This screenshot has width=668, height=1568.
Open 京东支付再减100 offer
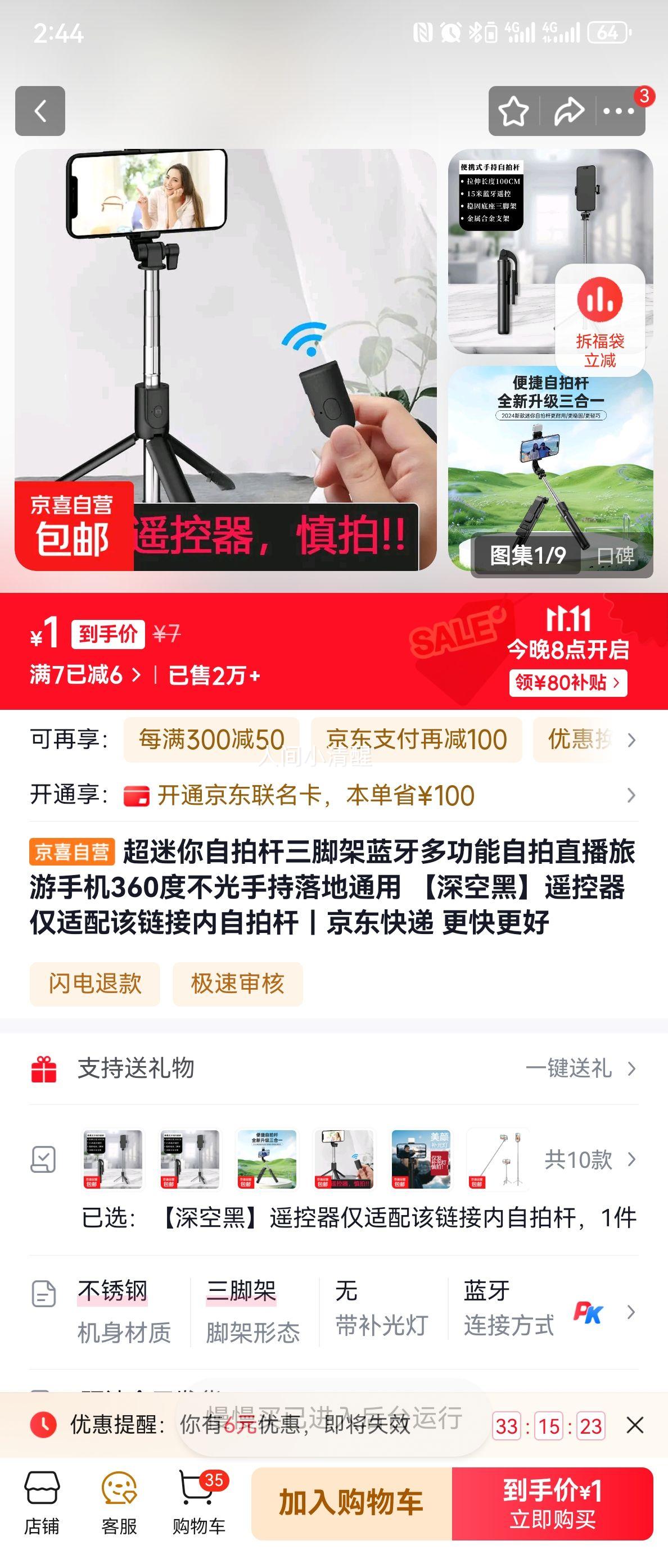point(417,740)
